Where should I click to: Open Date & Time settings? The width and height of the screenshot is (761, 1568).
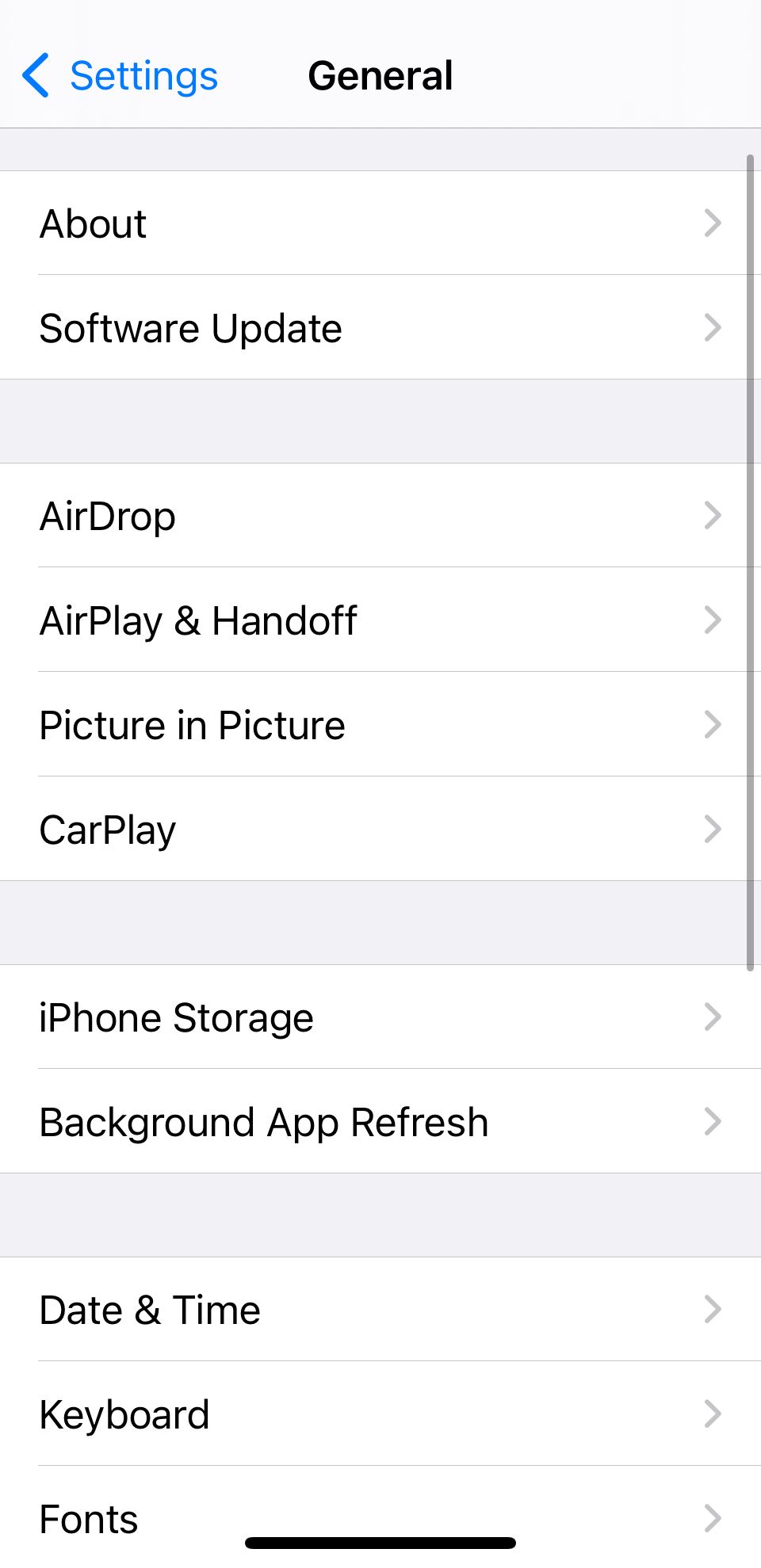(x=380, y=1310)
